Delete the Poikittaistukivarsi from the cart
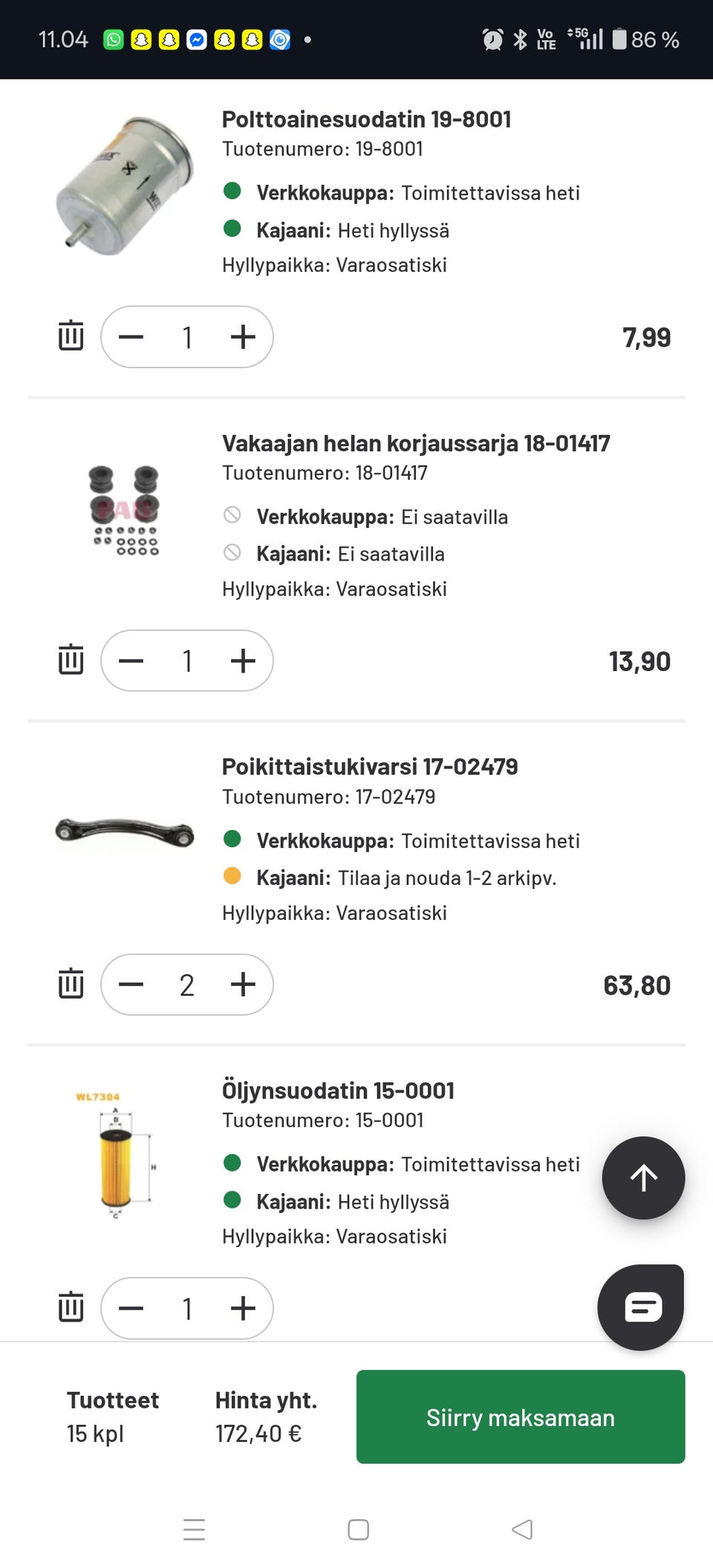The image size is (713, 1568). [x=71, y=984]
